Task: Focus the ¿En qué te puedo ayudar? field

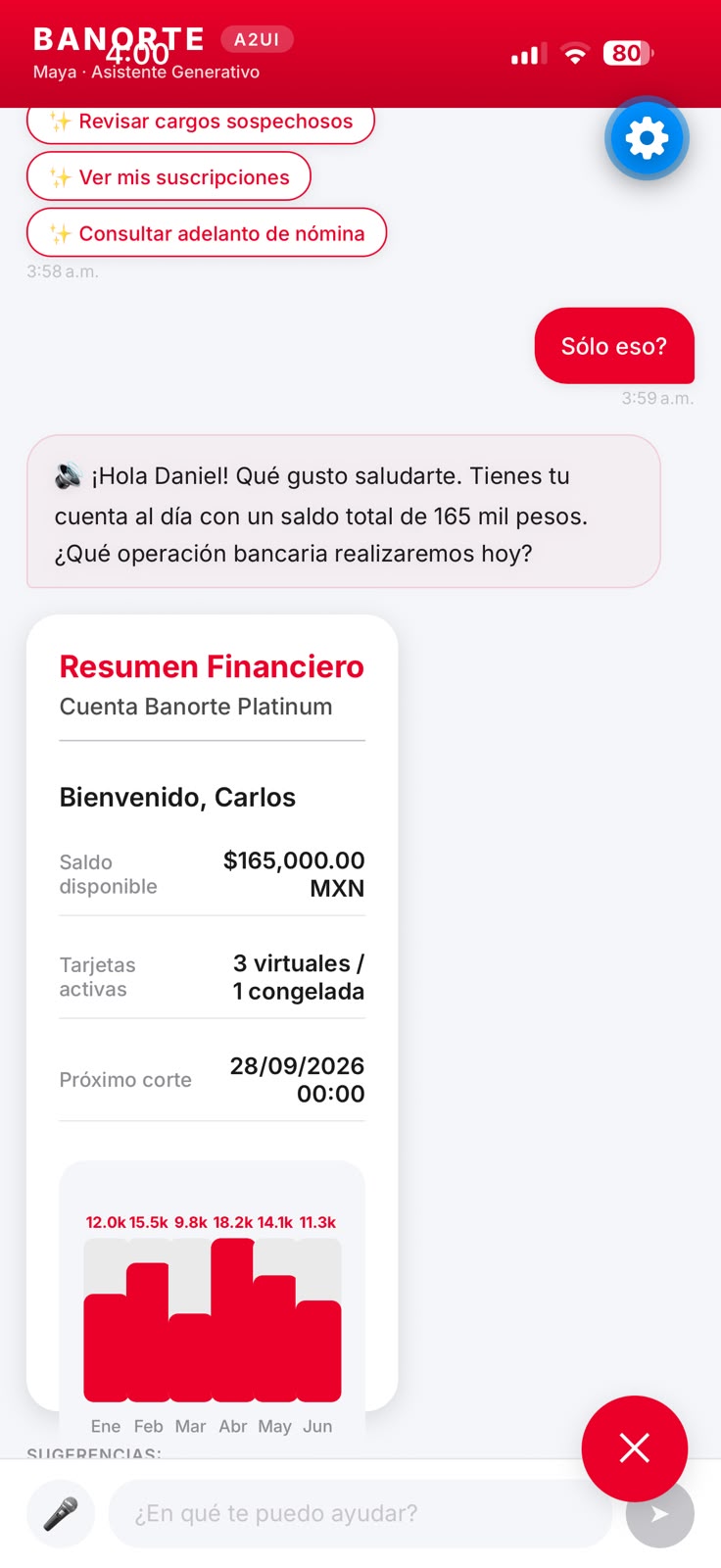Action: coord(360,1513)
